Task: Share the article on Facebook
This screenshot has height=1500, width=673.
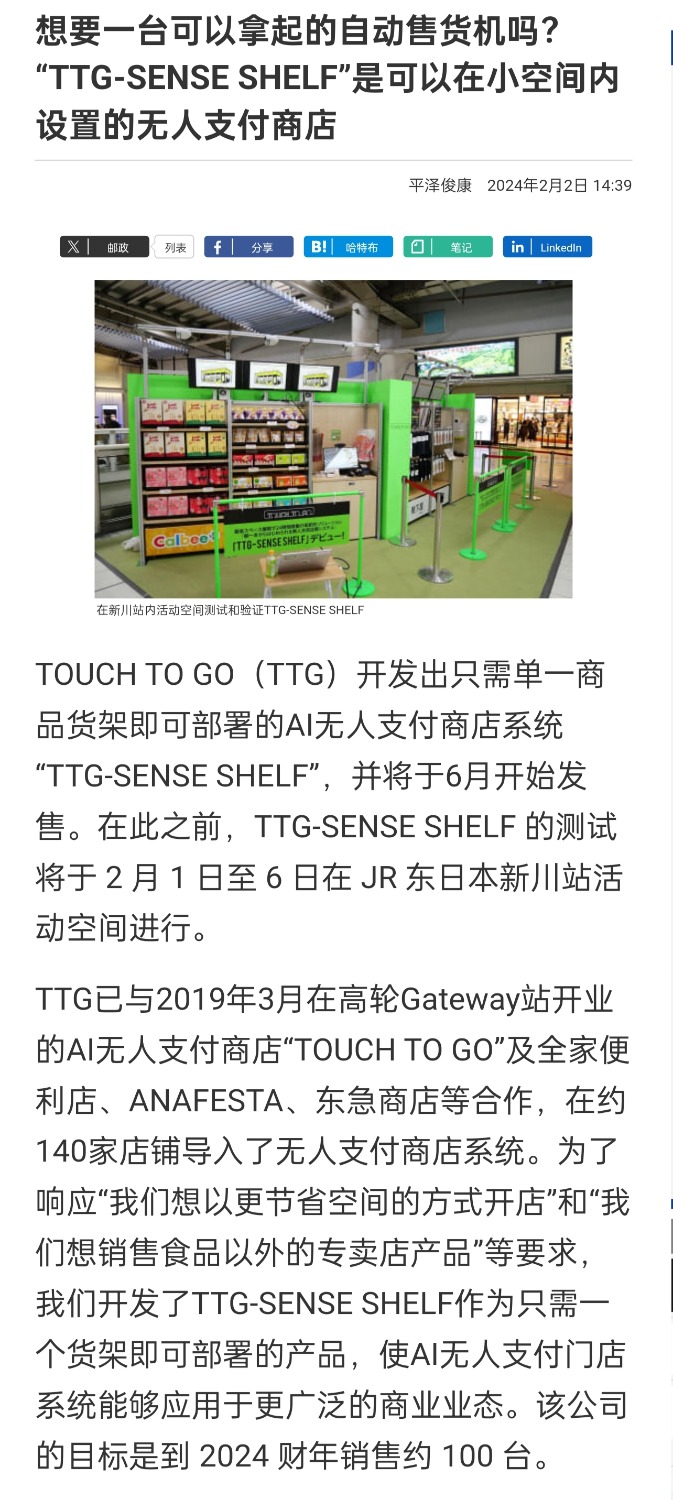Action: click(248, 247)
